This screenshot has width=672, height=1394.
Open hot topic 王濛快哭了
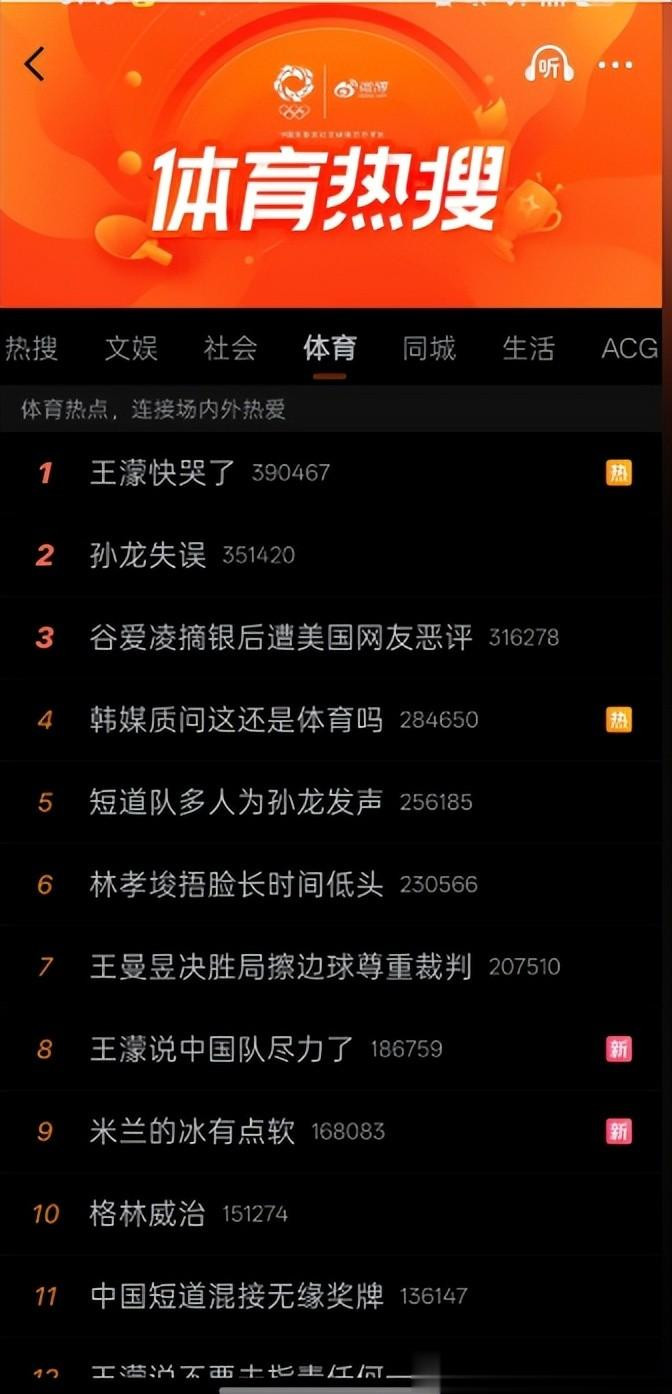coord(163,473)
